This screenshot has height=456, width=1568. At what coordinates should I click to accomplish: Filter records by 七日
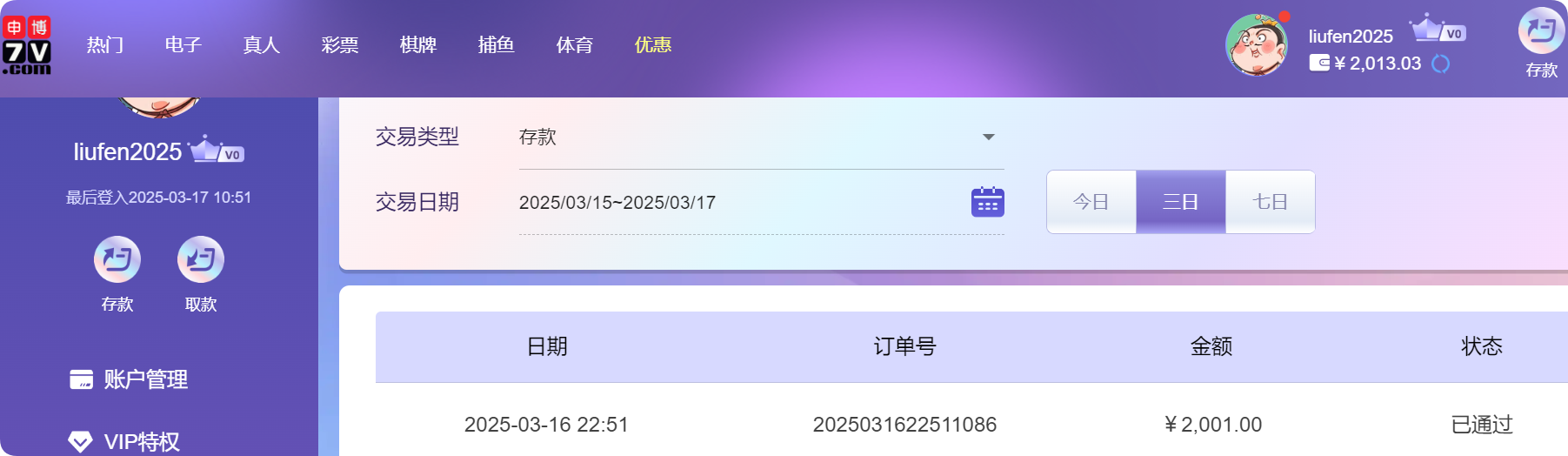coord(1270,202)
